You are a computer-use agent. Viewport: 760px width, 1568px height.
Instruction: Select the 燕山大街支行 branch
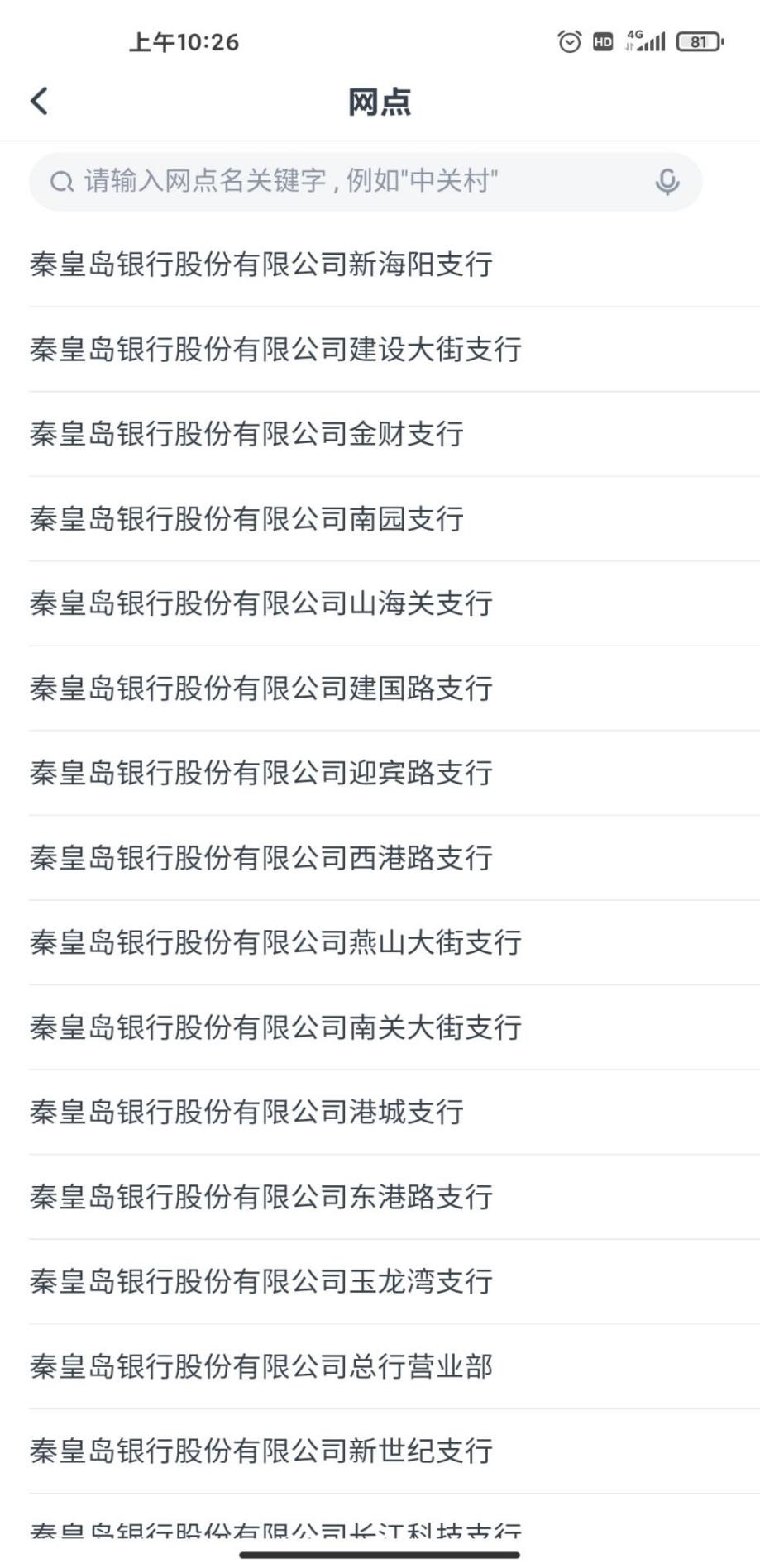tap(275, 942)
